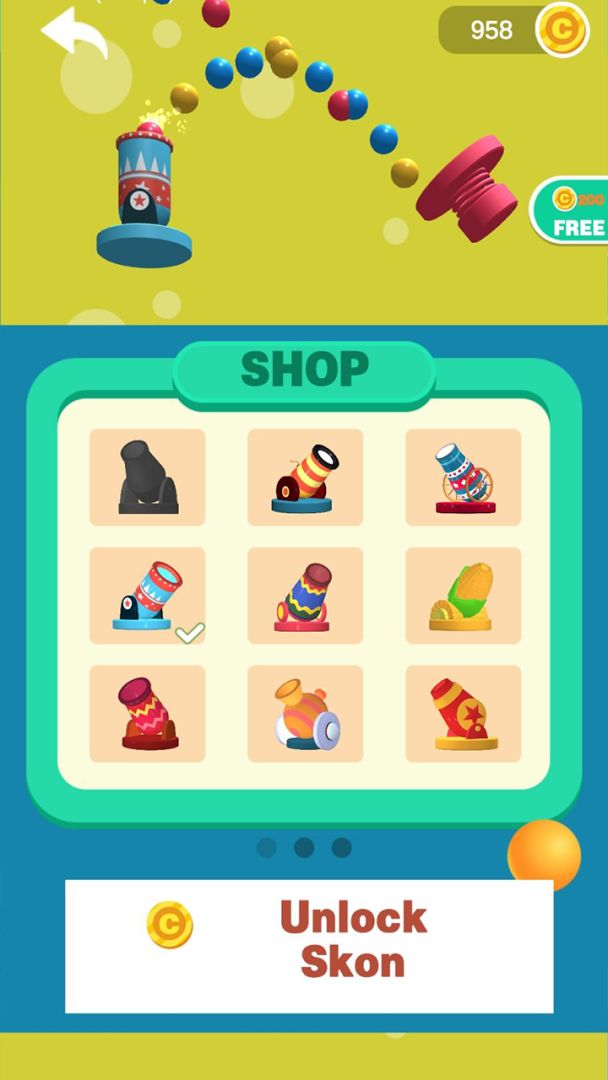This screenshot has height=1080, width=608.
Task: Pick the blue cannon with wagon wheel
Action: coord(463,478)
